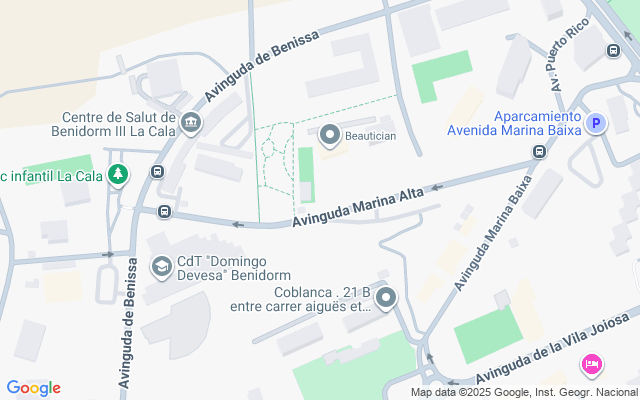Tap the pink hotel marker
This screenshot has height=400, width=640.
tap(592, 364)
